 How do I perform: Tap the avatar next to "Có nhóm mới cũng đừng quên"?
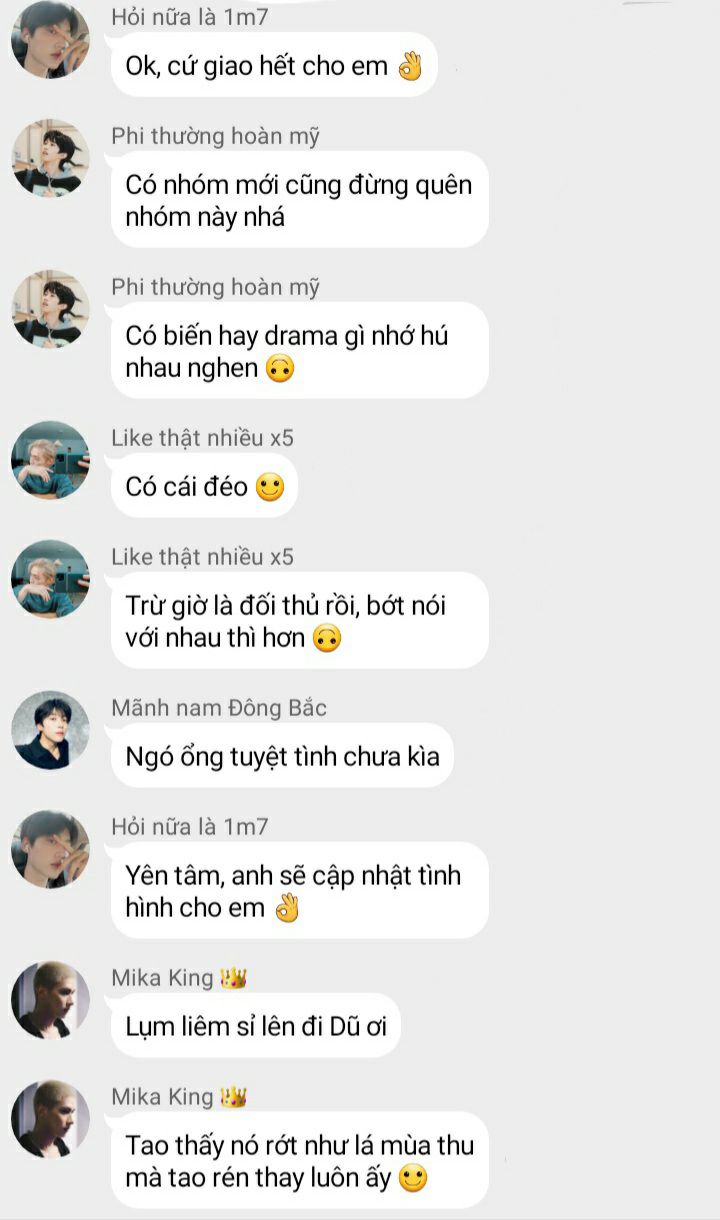coord(50,158)
